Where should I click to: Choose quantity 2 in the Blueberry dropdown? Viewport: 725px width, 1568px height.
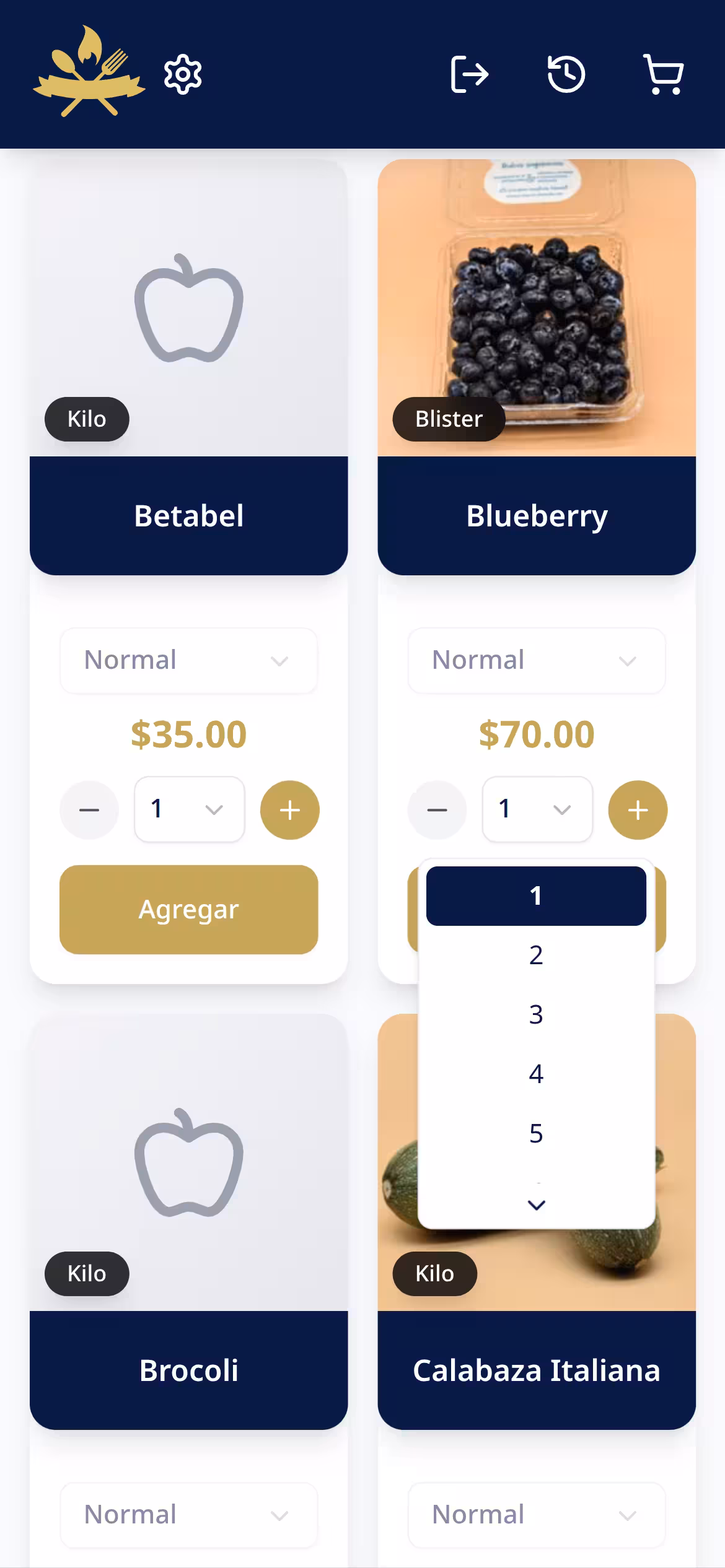click(x=535, y=955)
